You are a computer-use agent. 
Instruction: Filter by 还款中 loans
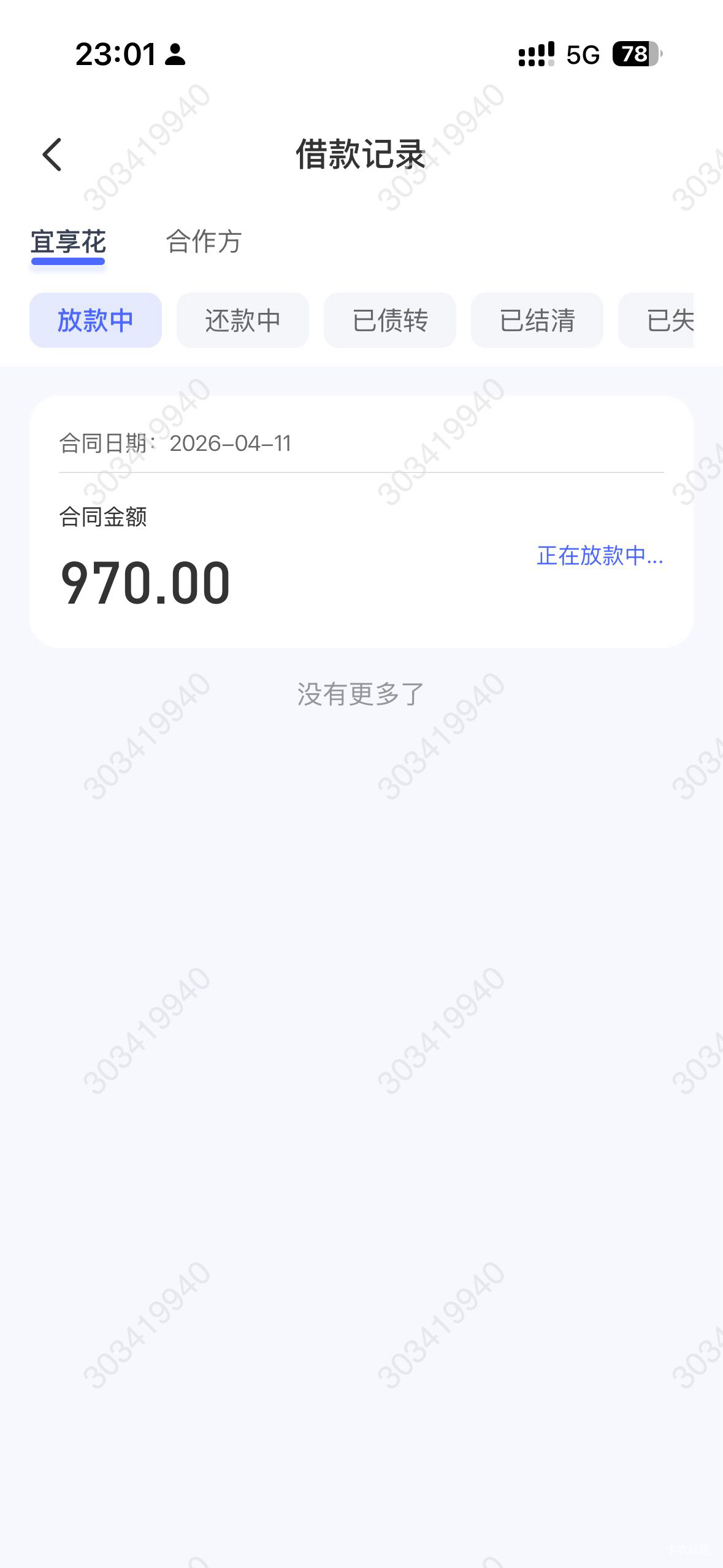pos(243,320)
